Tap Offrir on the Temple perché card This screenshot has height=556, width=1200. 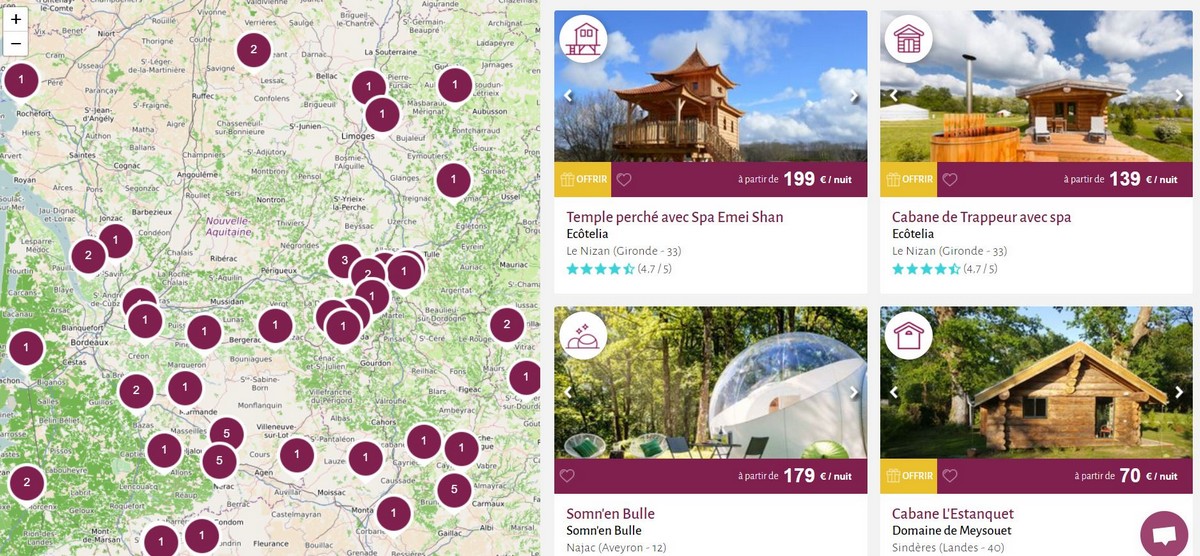[584, 180]
